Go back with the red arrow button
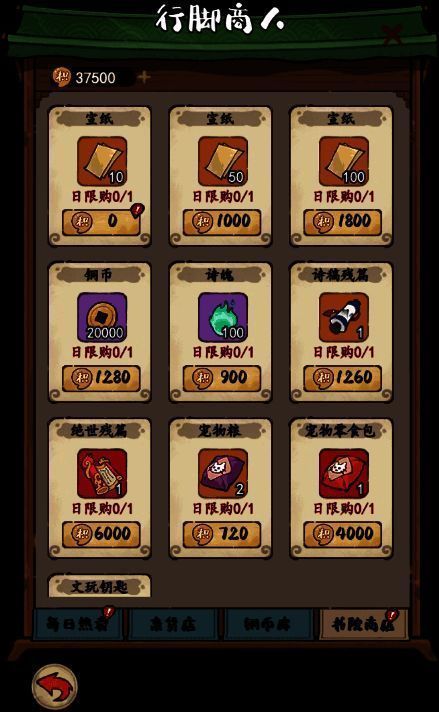Image resolution: width=439 pixels, height=712 pixels. [54, 687]
